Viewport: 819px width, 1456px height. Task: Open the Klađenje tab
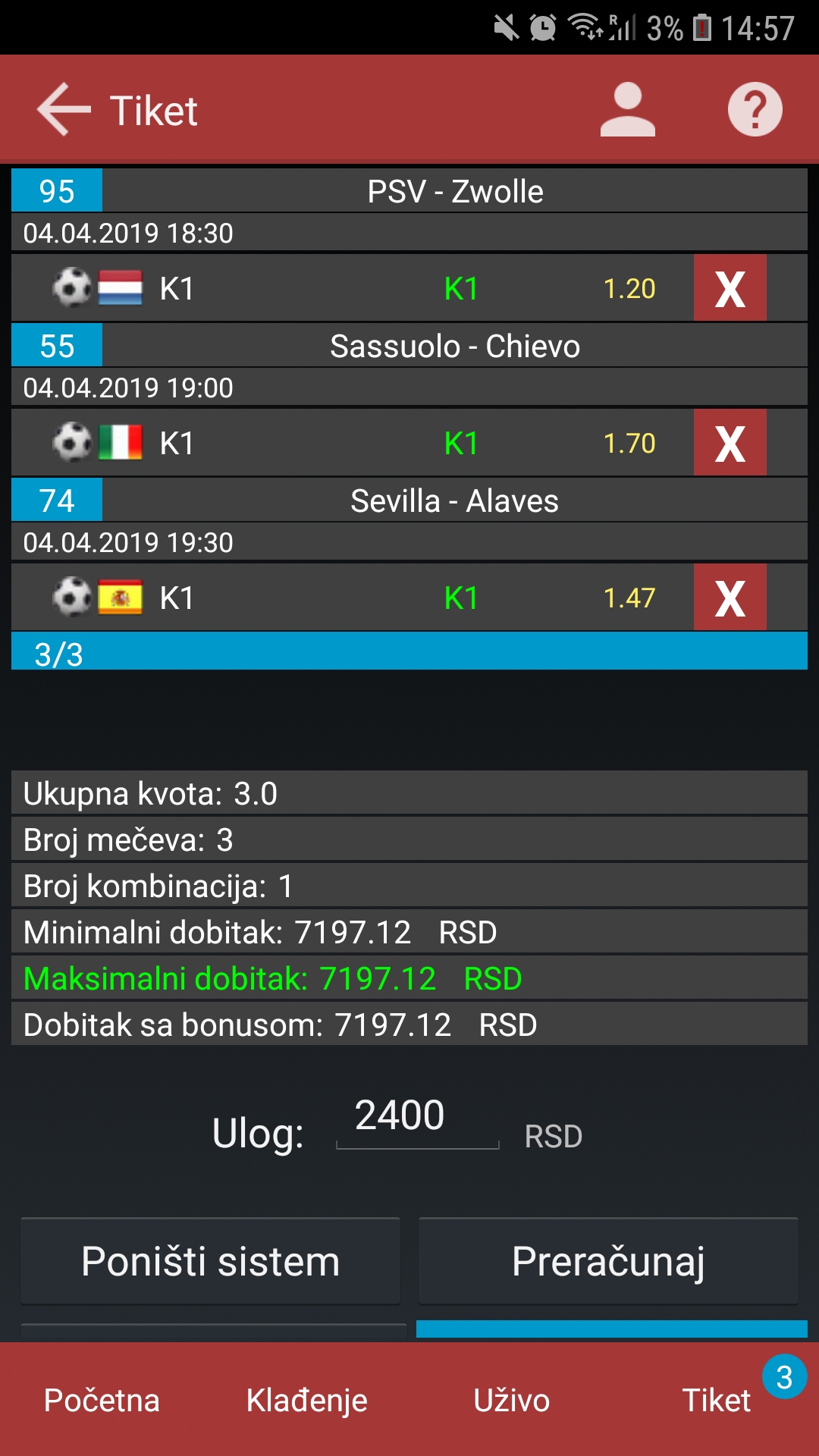307,1400
